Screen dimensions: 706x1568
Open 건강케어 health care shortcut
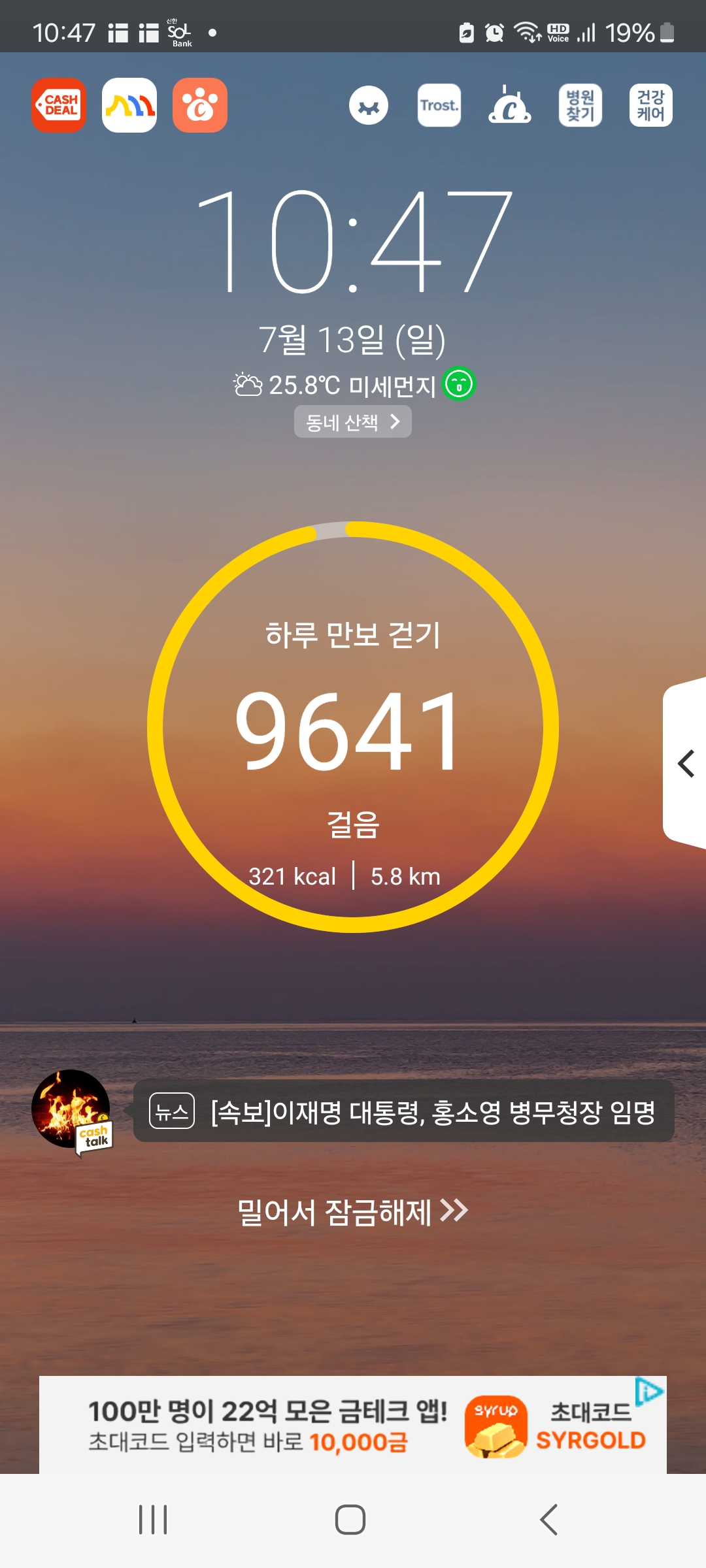point(651,105)
